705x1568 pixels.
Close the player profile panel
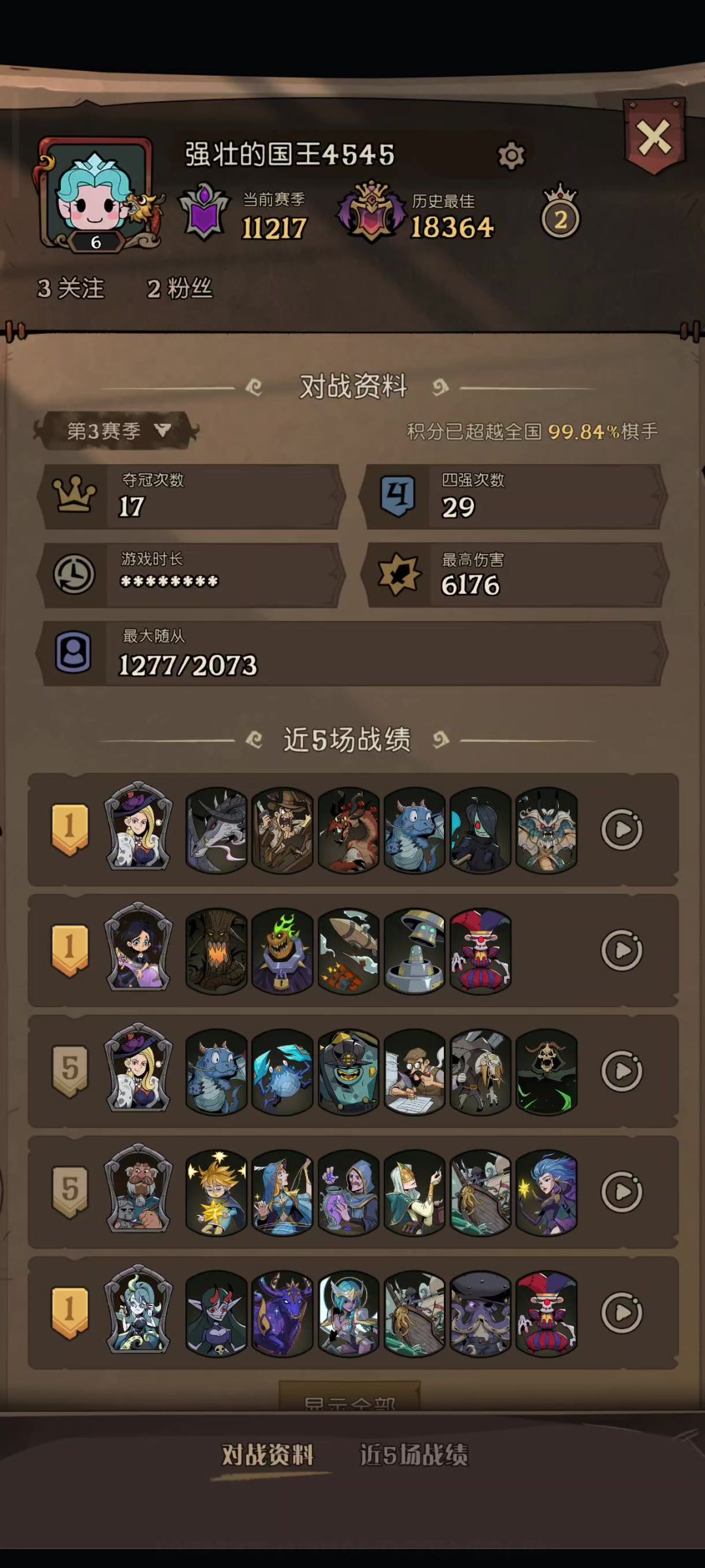(x=653, y=138)
